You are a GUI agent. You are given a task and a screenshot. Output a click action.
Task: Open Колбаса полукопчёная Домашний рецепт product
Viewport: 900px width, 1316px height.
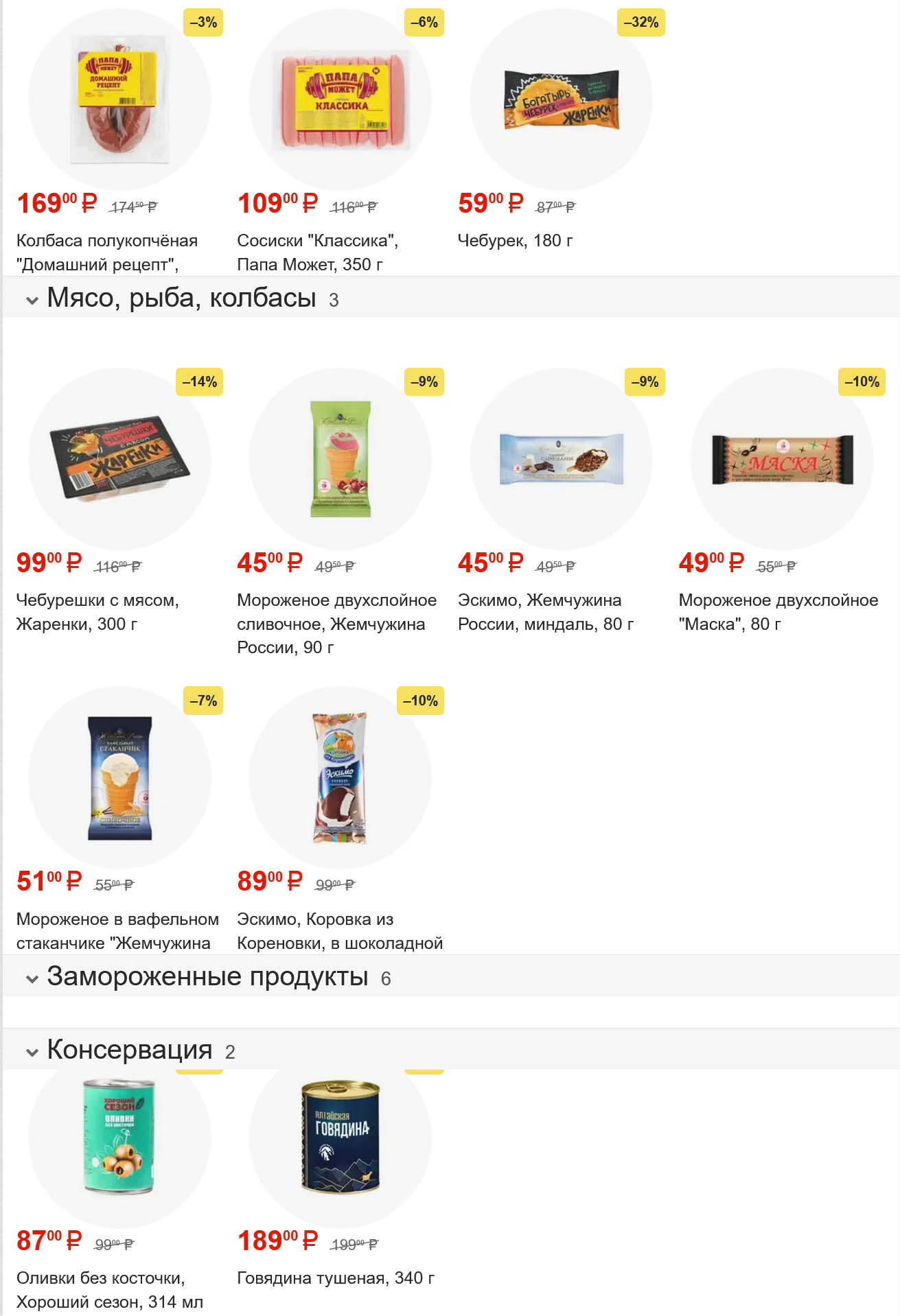pyautogui.click(x=119, y=100)
